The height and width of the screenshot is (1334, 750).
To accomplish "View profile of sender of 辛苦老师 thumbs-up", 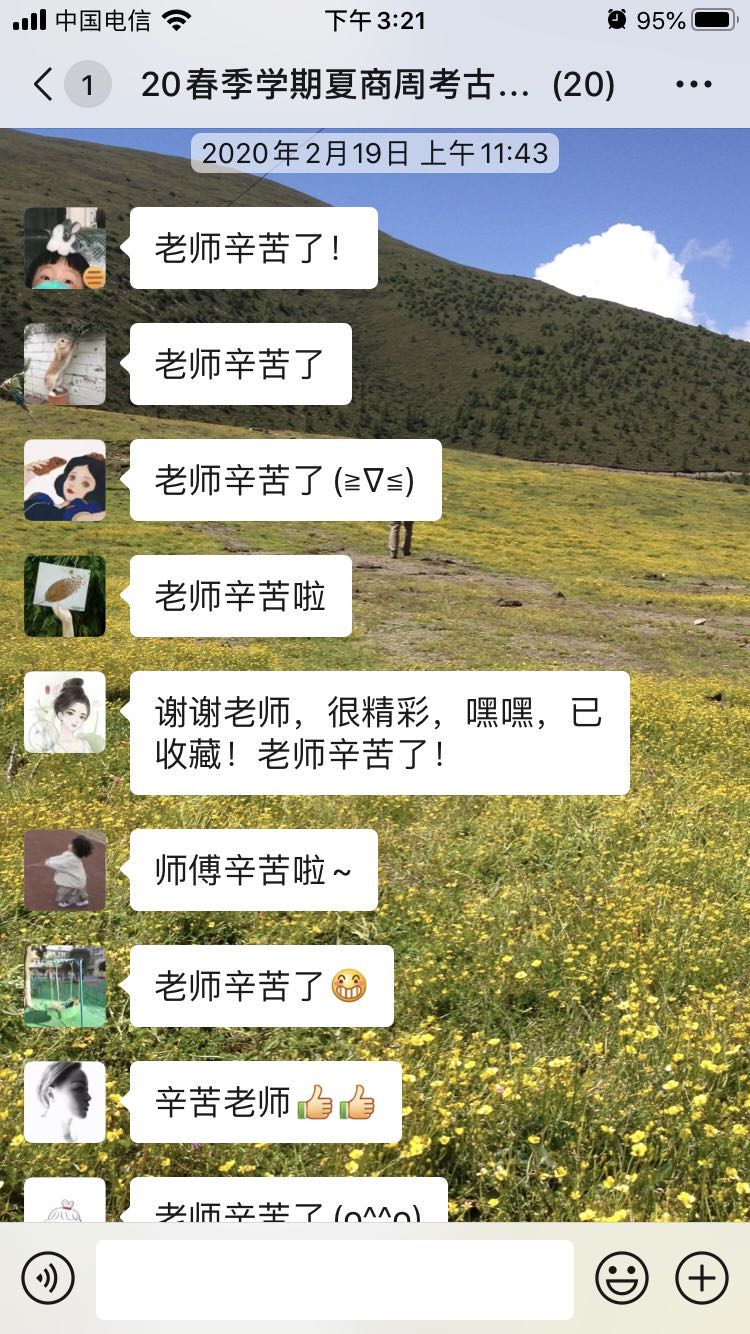I will point(65,1102).
